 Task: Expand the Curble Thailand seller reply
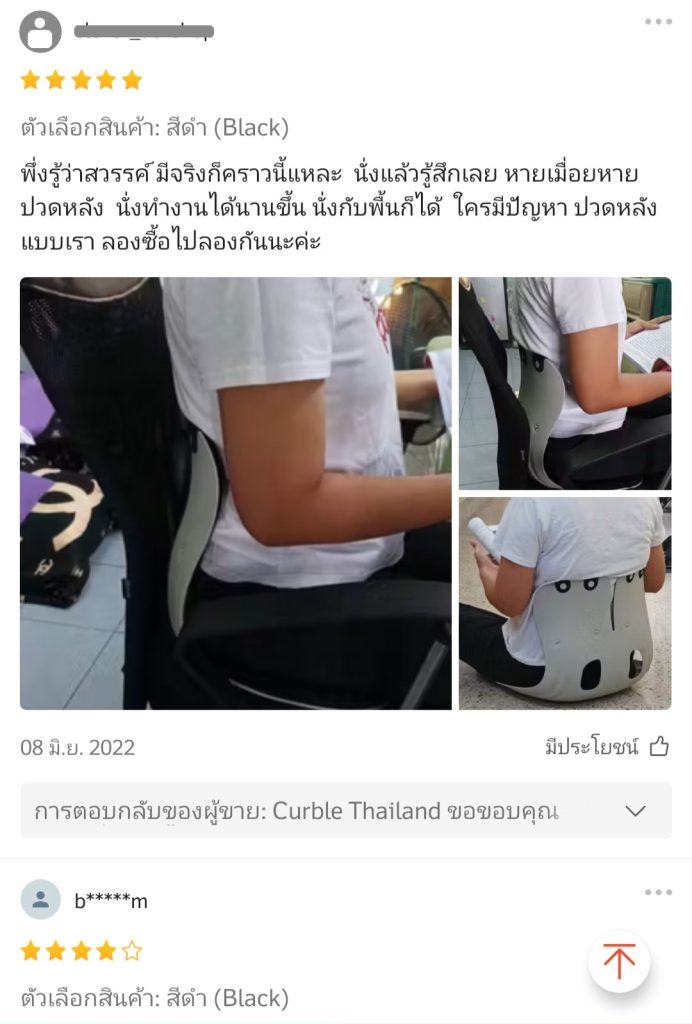coord(635,811)
